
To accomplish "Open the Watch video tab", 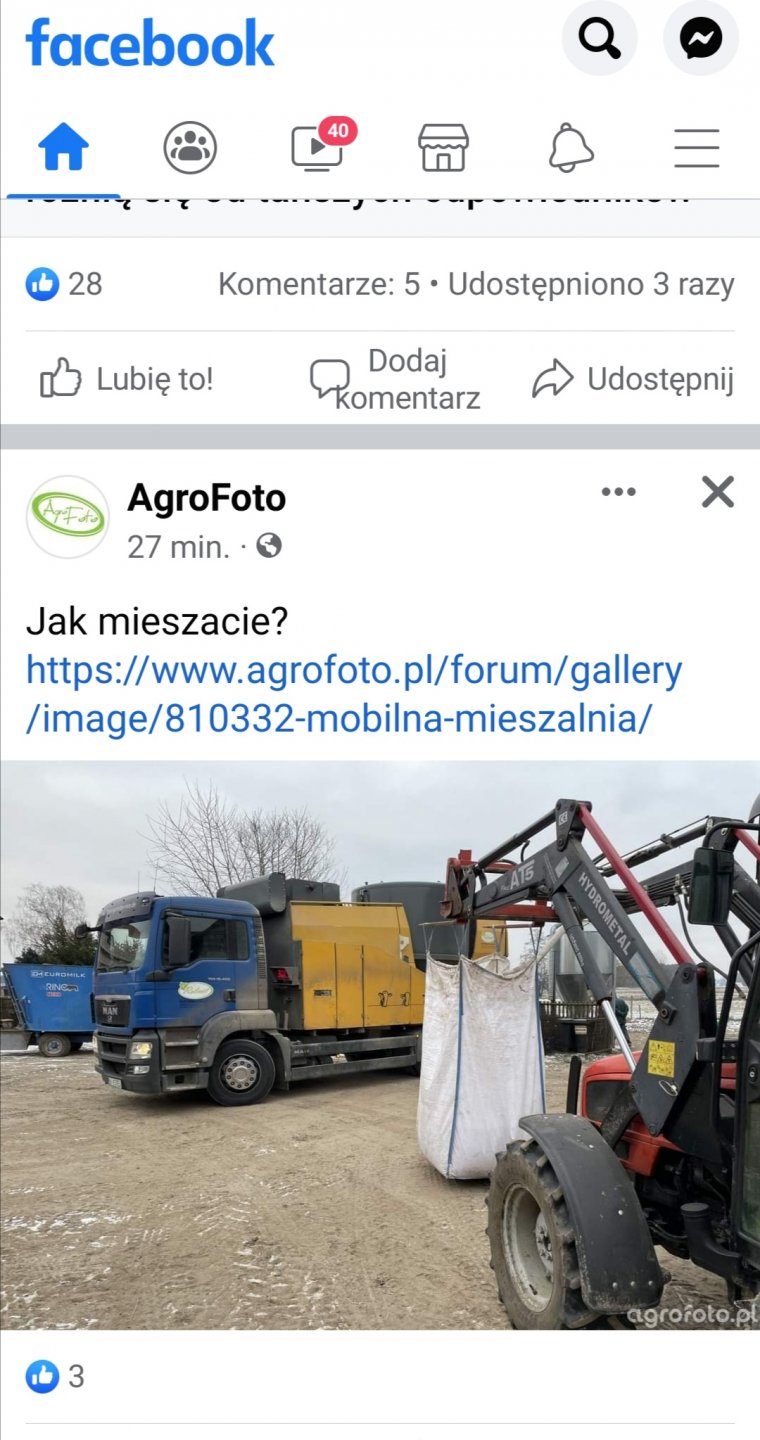I will click(x=318, y=148).
